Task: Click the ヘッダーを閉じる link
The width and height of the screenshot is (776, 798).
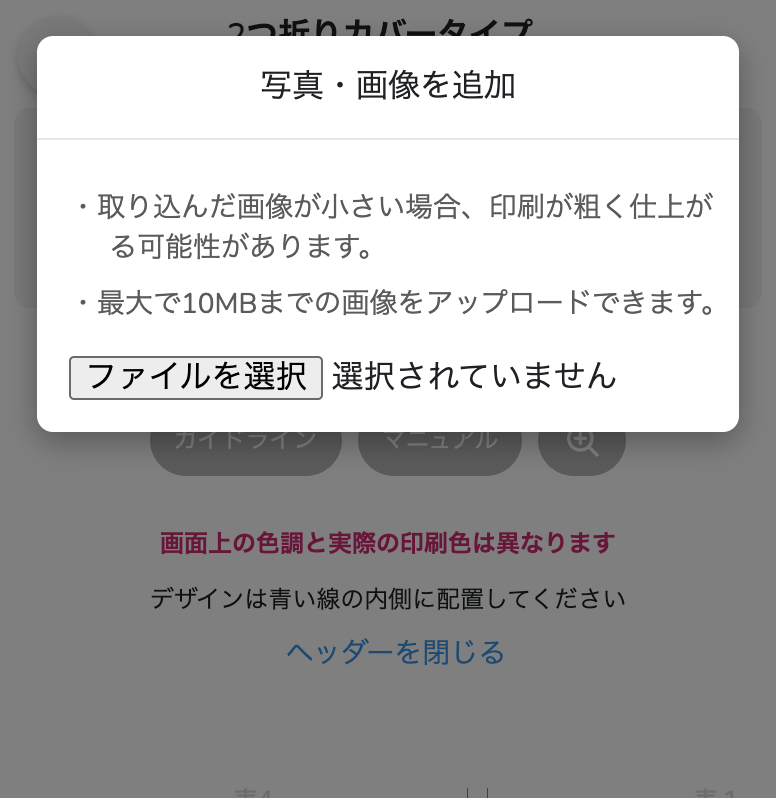Action: point(394,652)
